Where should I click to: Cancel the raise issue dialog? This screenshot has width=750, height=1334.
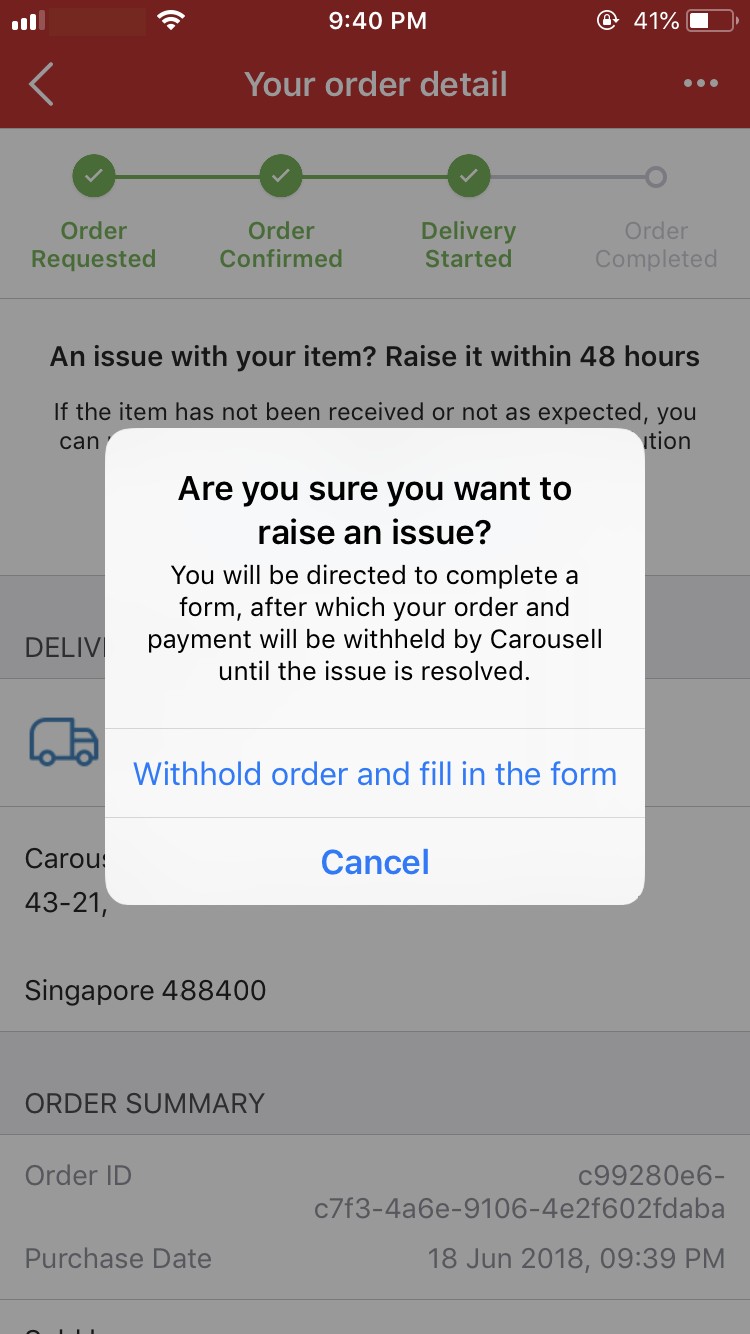tap(375, 862)
